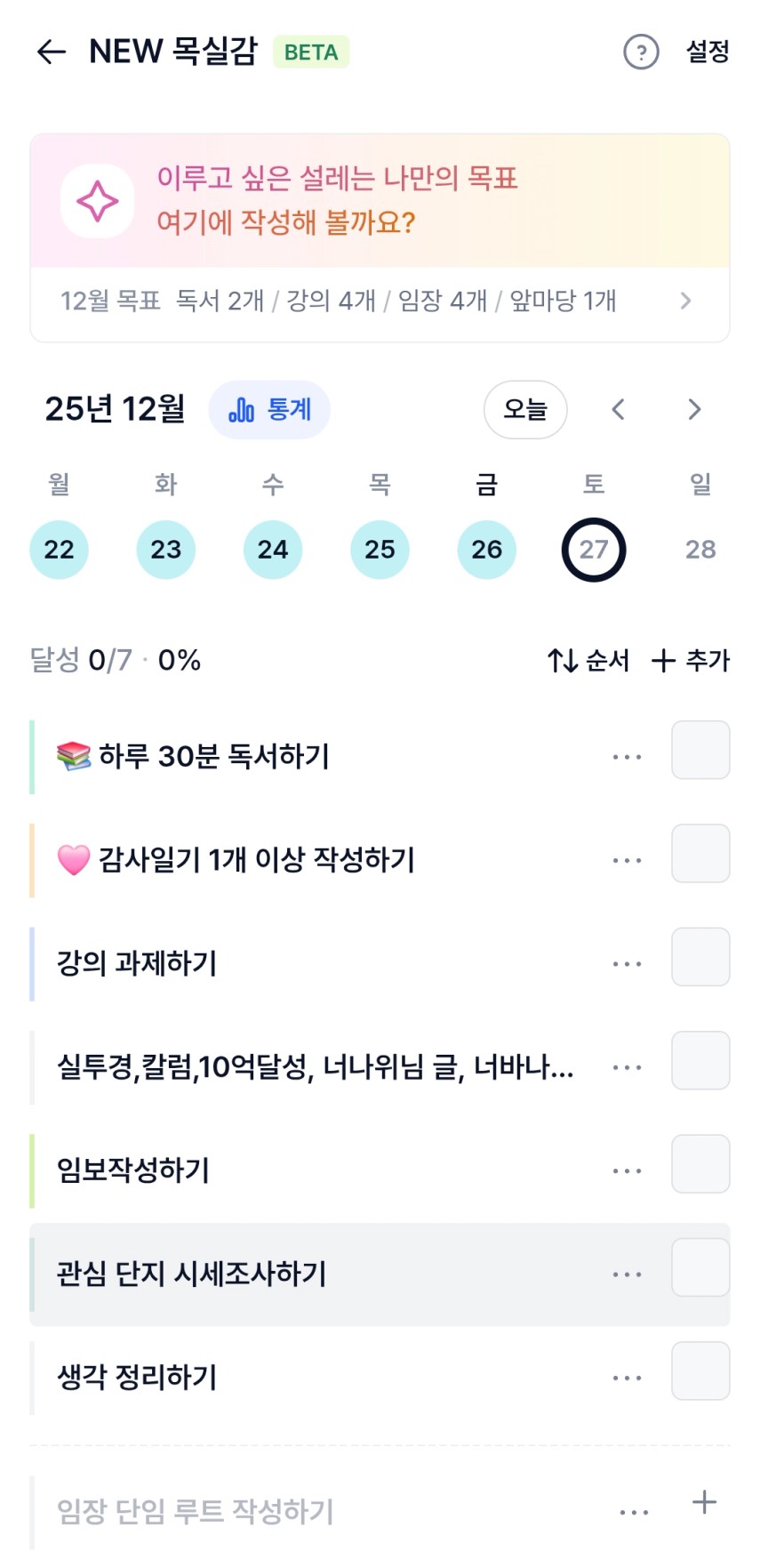View 통계 statistics

click(x=270, y=410)
